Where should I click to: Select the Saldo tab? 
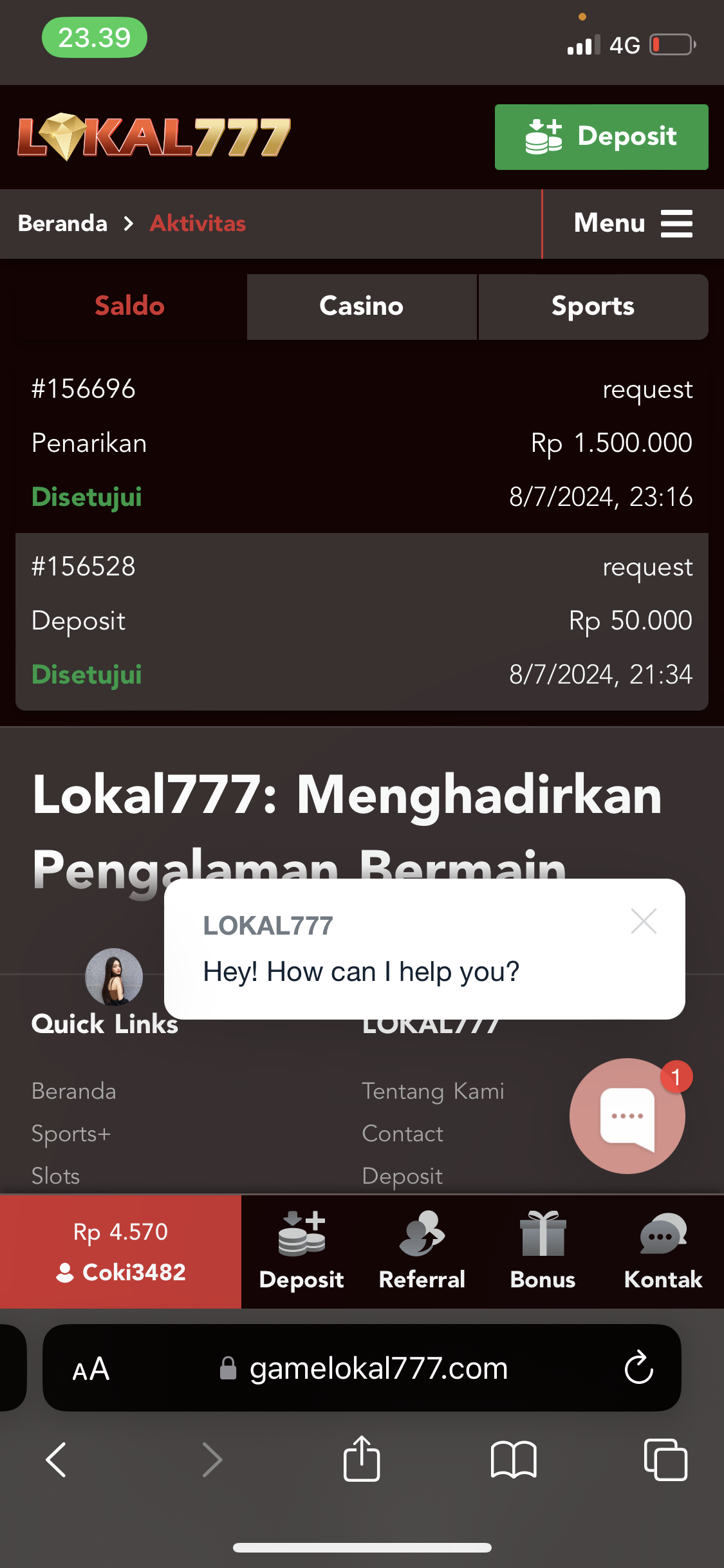[x=130, y=306]
